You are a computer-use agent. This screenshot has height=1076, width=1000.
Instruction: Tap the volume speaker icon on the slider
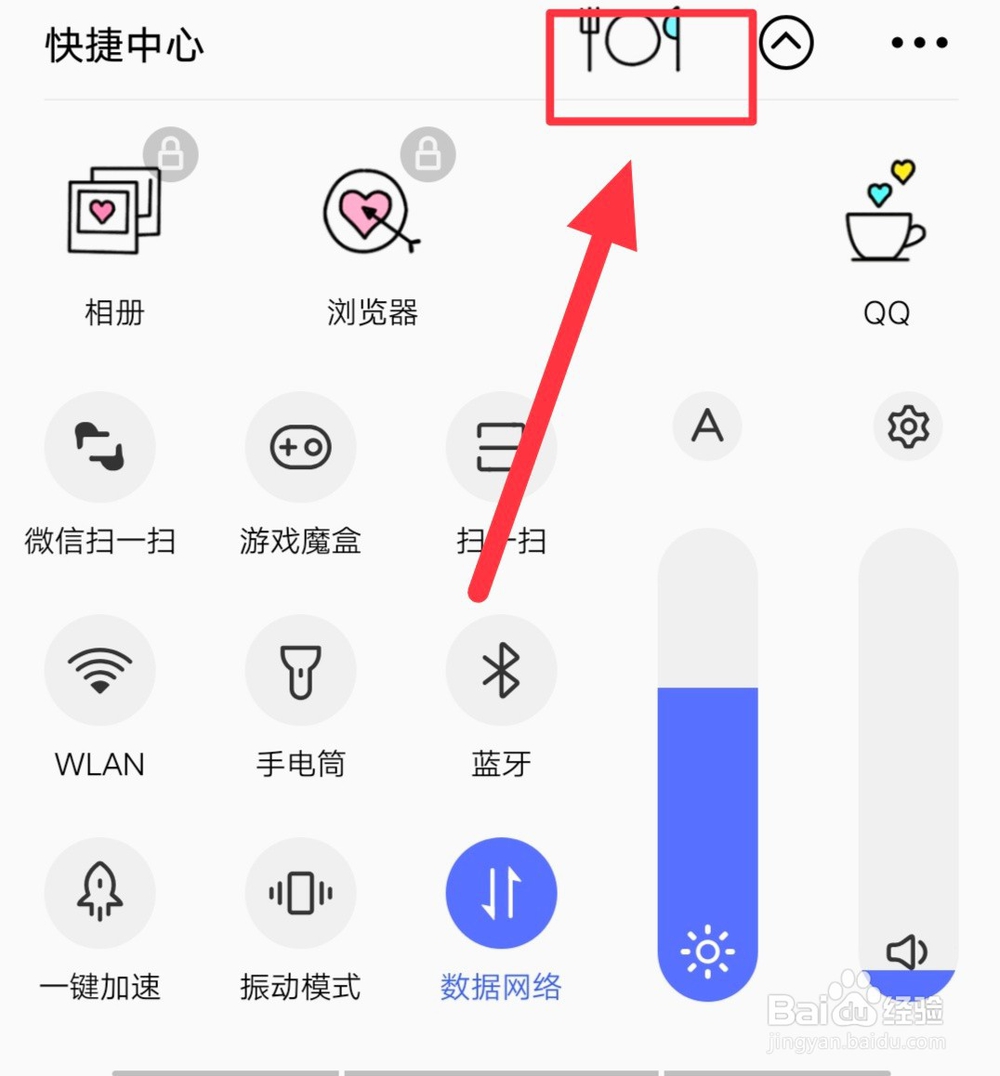906,954
